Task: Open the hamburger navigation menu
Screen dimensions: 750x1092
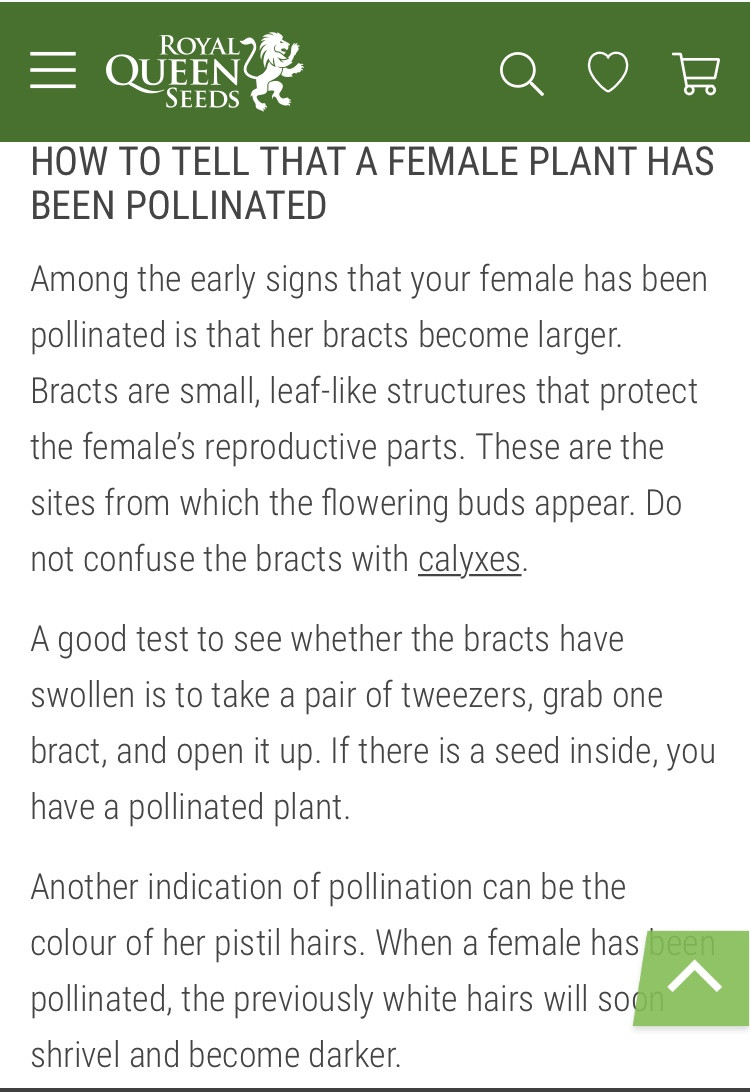Action: 53,70
